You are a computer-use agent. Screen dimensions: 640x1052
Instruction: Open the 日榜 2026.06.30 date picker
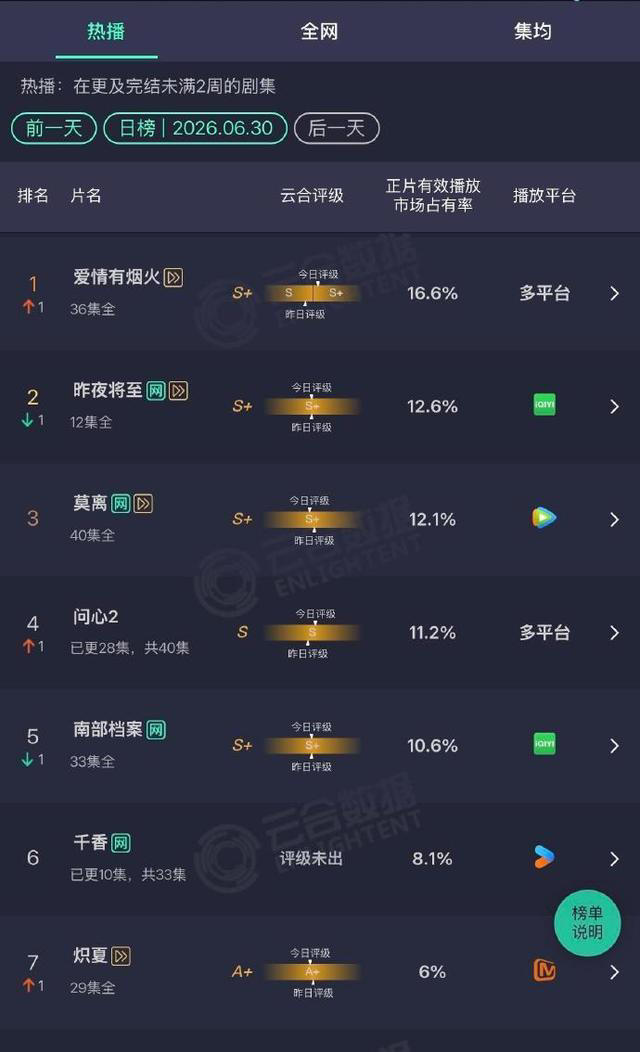coord(196,128)
